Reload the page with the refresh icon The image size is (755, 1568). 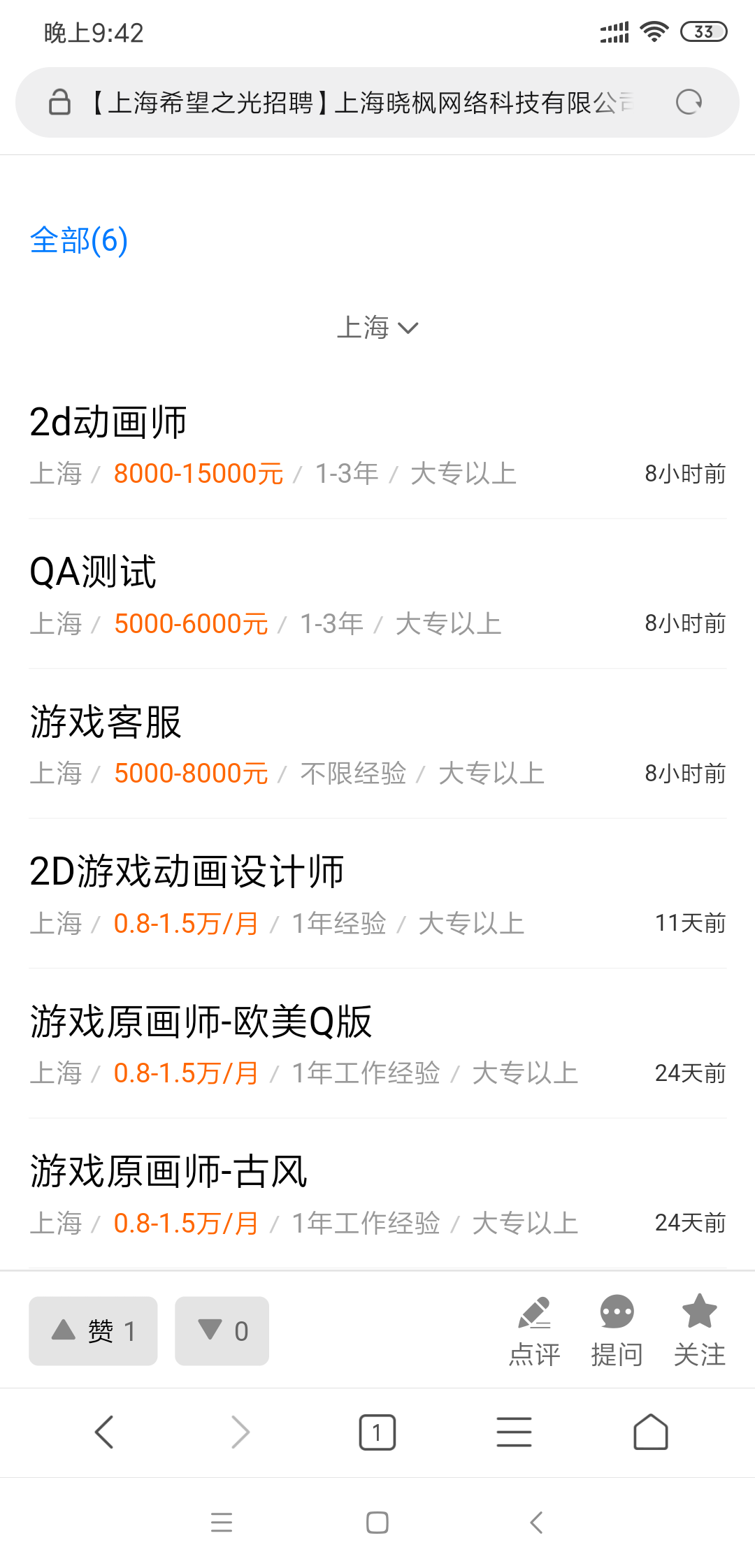click(689, 103)
